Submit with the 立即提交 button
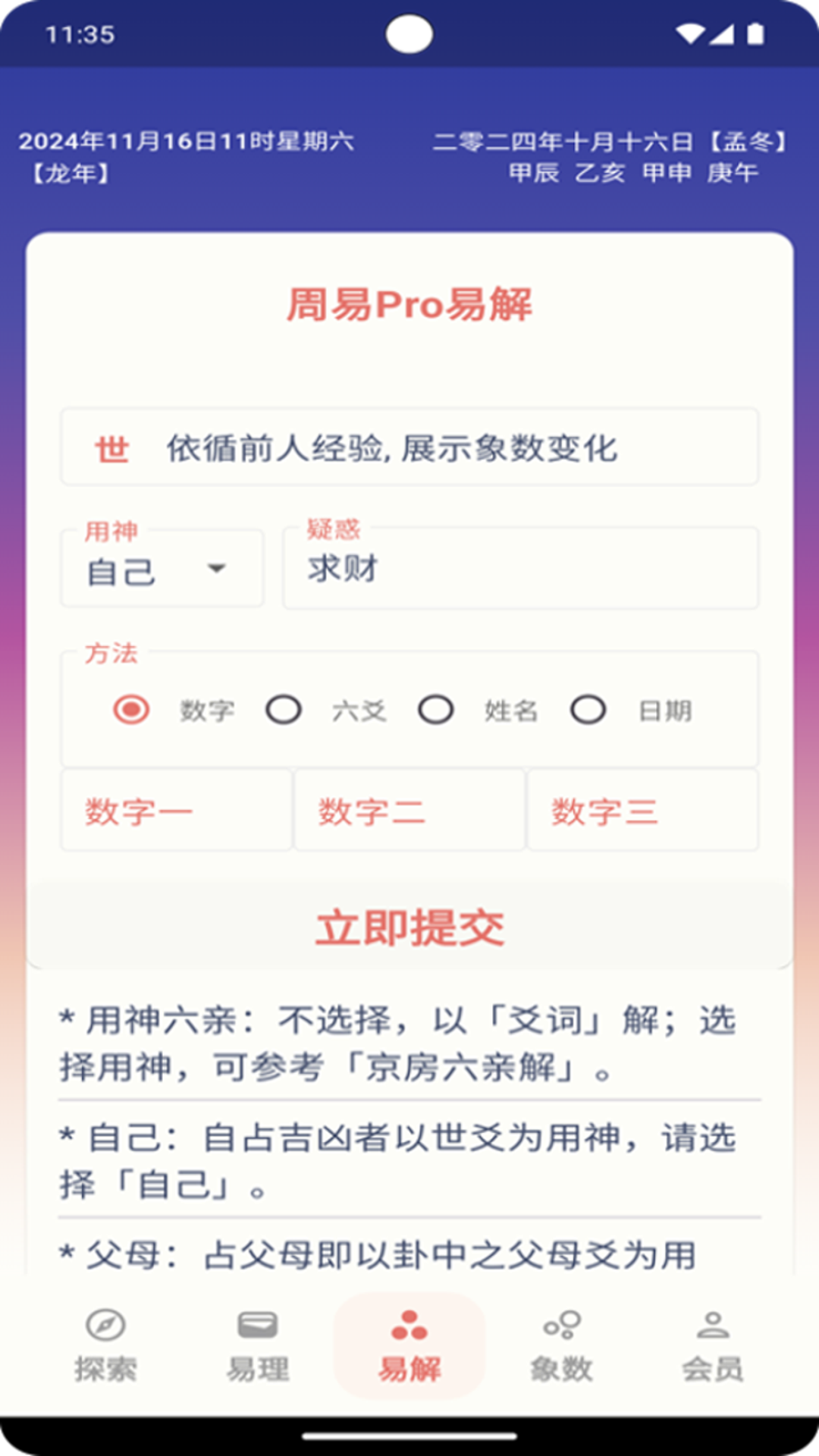This screenshot has height=1456, width=819. [409, 927]
